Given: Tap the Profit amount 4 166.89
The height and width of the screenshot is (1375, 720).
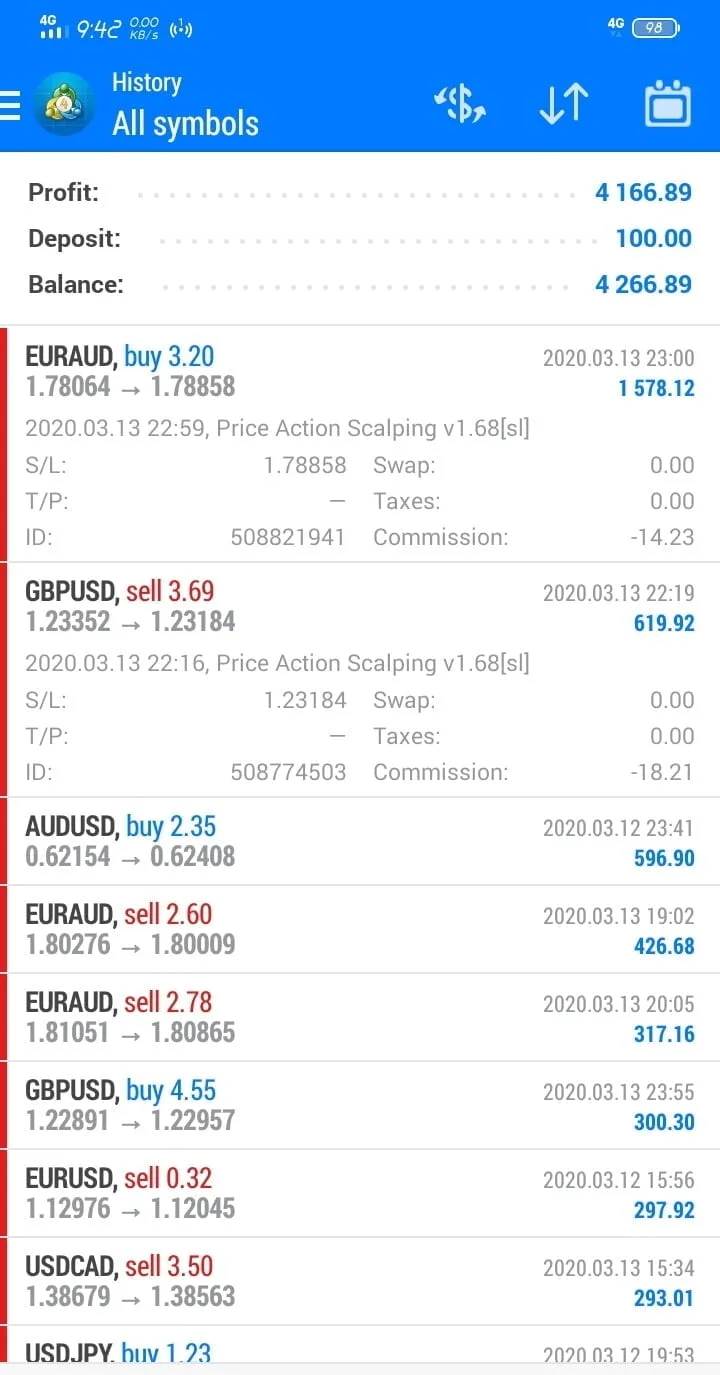Looking at the screenshot, I should [643, 192].
